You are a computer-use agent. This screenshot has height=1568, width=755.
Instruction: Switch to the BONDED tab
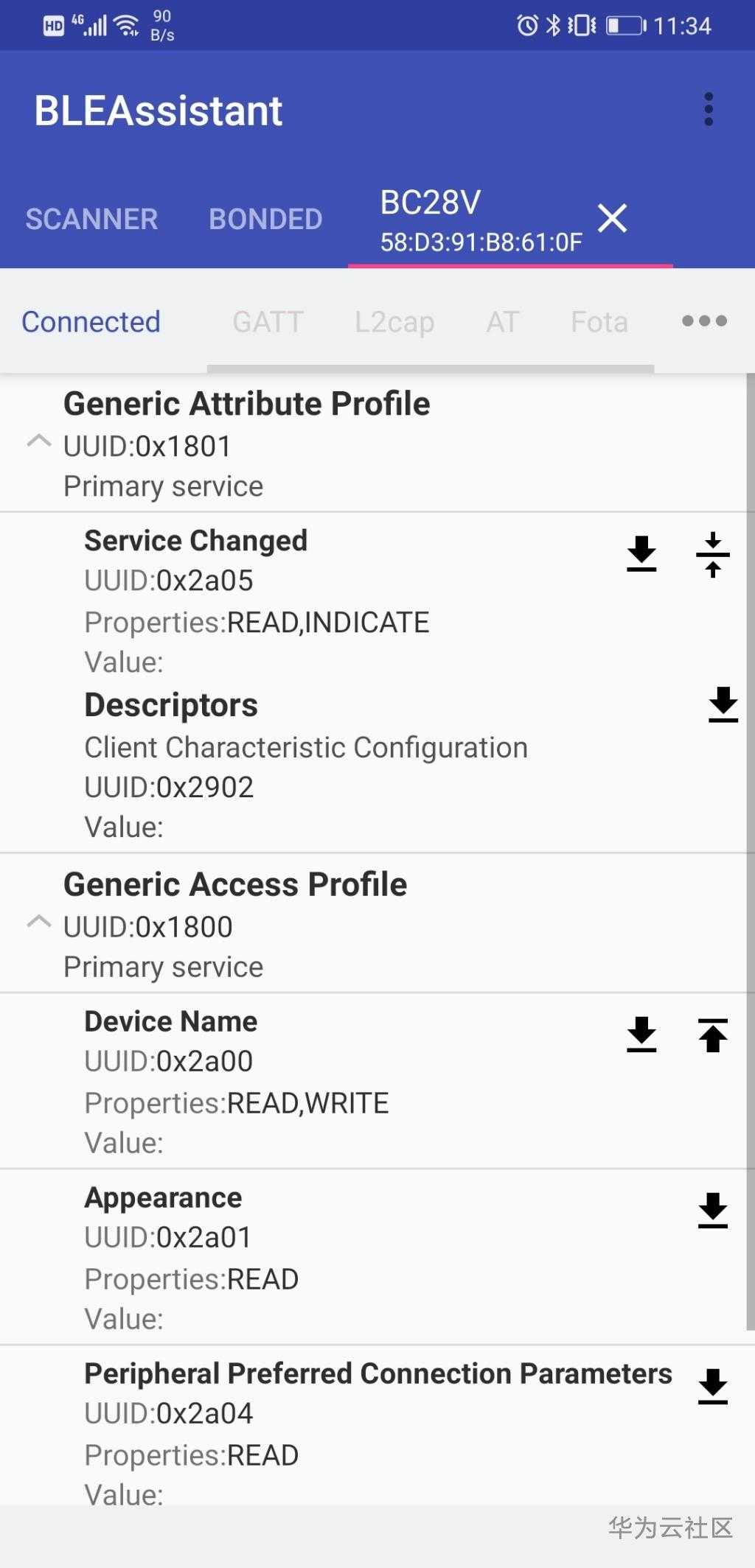pyautogui.click(x=265, y=219)
